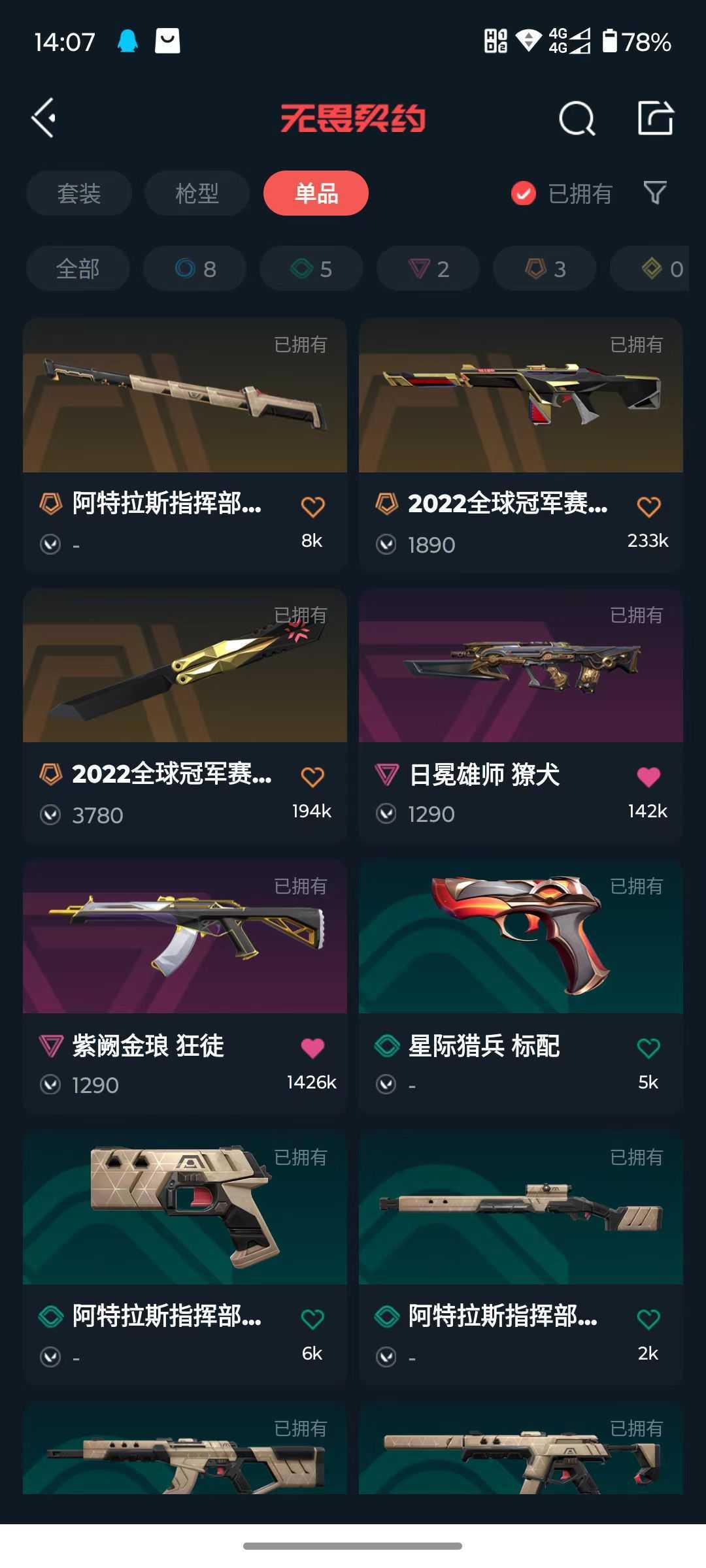The width and height of the screenshot is (706, 1568).
Task: Filter by the purple tier chip showing 2
Action: (428, 269)
